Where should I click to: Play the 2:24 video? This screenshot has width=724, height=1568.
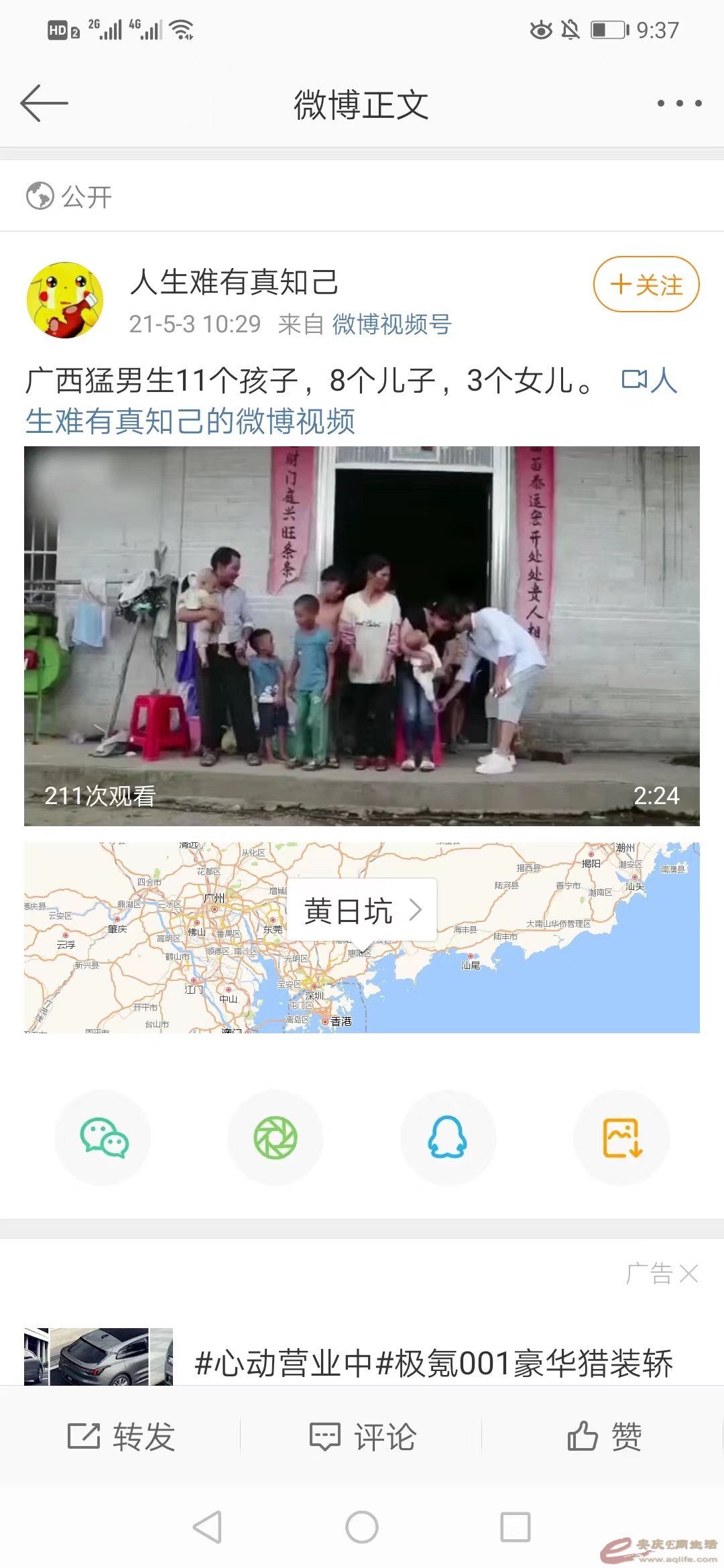point(362,635)
